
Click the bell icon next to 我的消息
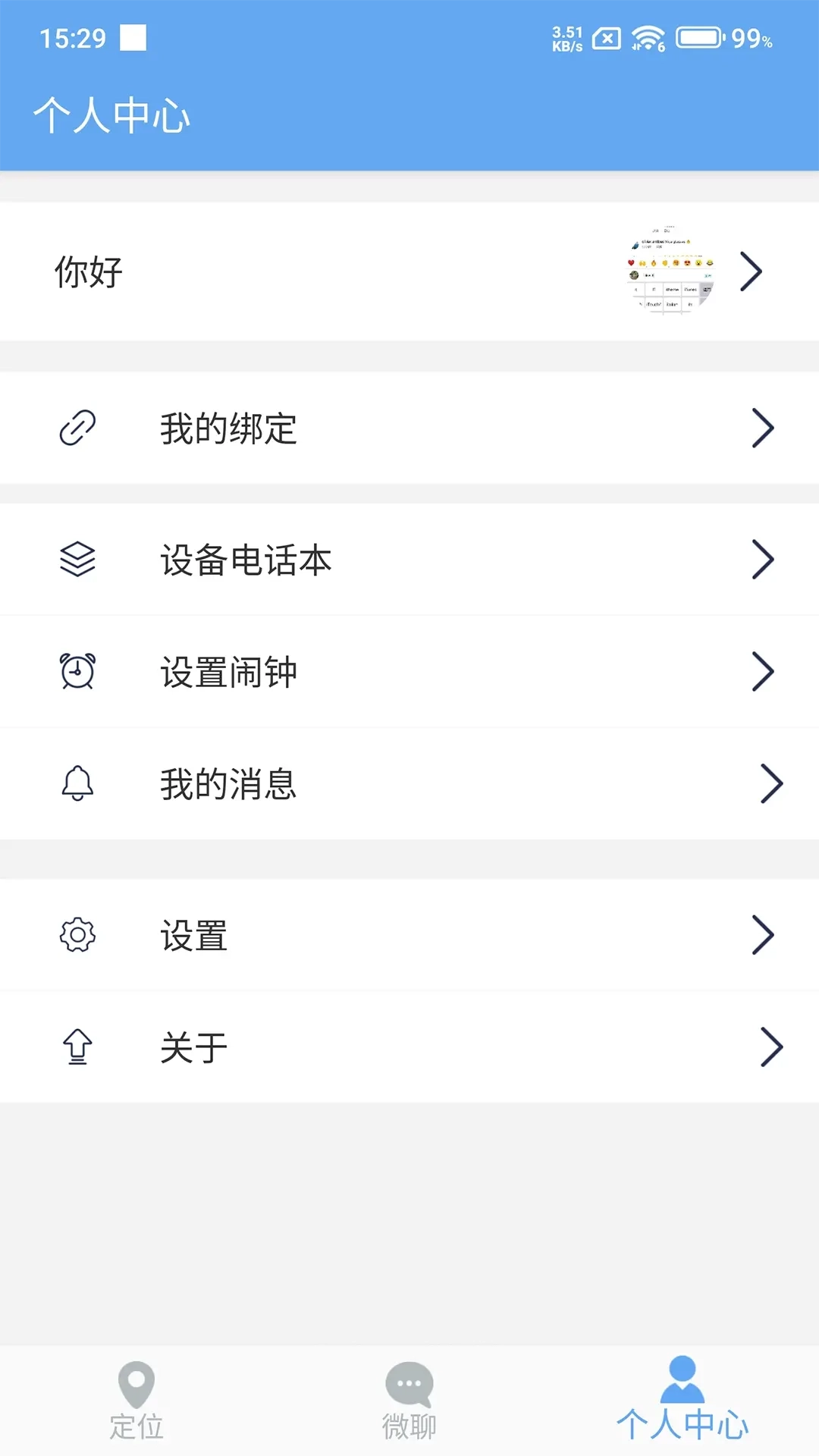tap(77, 783)
